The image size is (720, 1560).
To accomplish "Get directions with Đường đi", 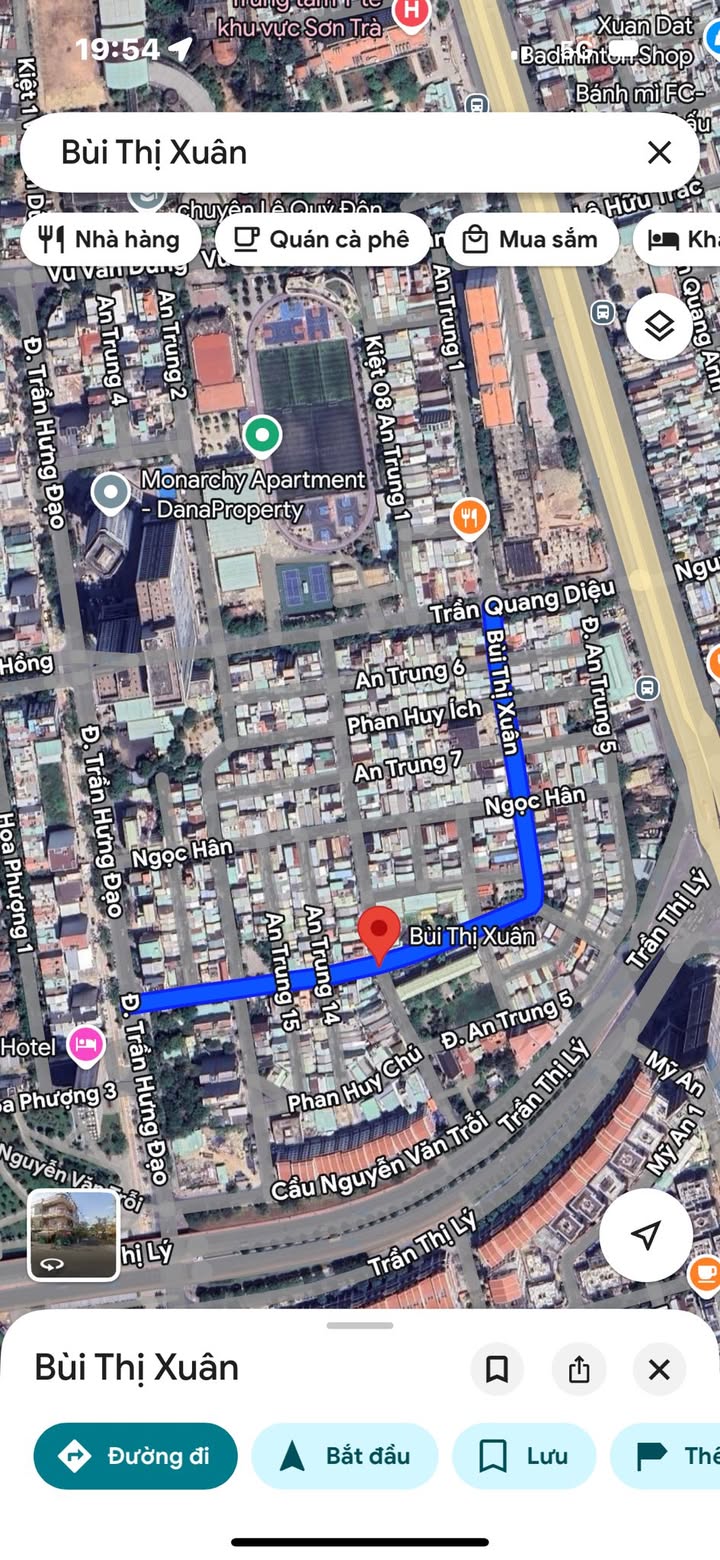I will click(x=136, y=1455).
